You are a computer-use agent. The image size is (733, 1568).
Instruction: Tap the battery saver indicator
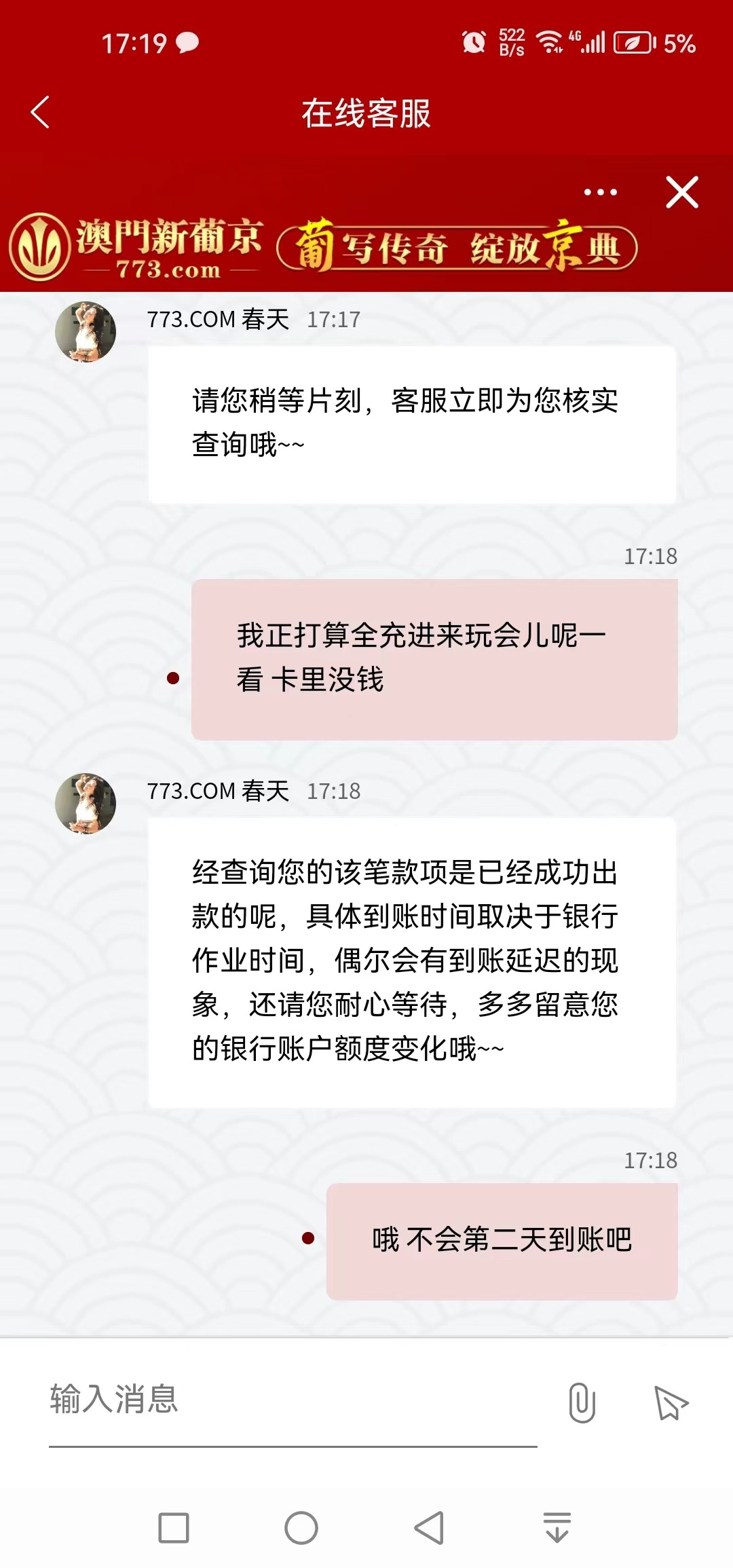[x=631, y=42]
